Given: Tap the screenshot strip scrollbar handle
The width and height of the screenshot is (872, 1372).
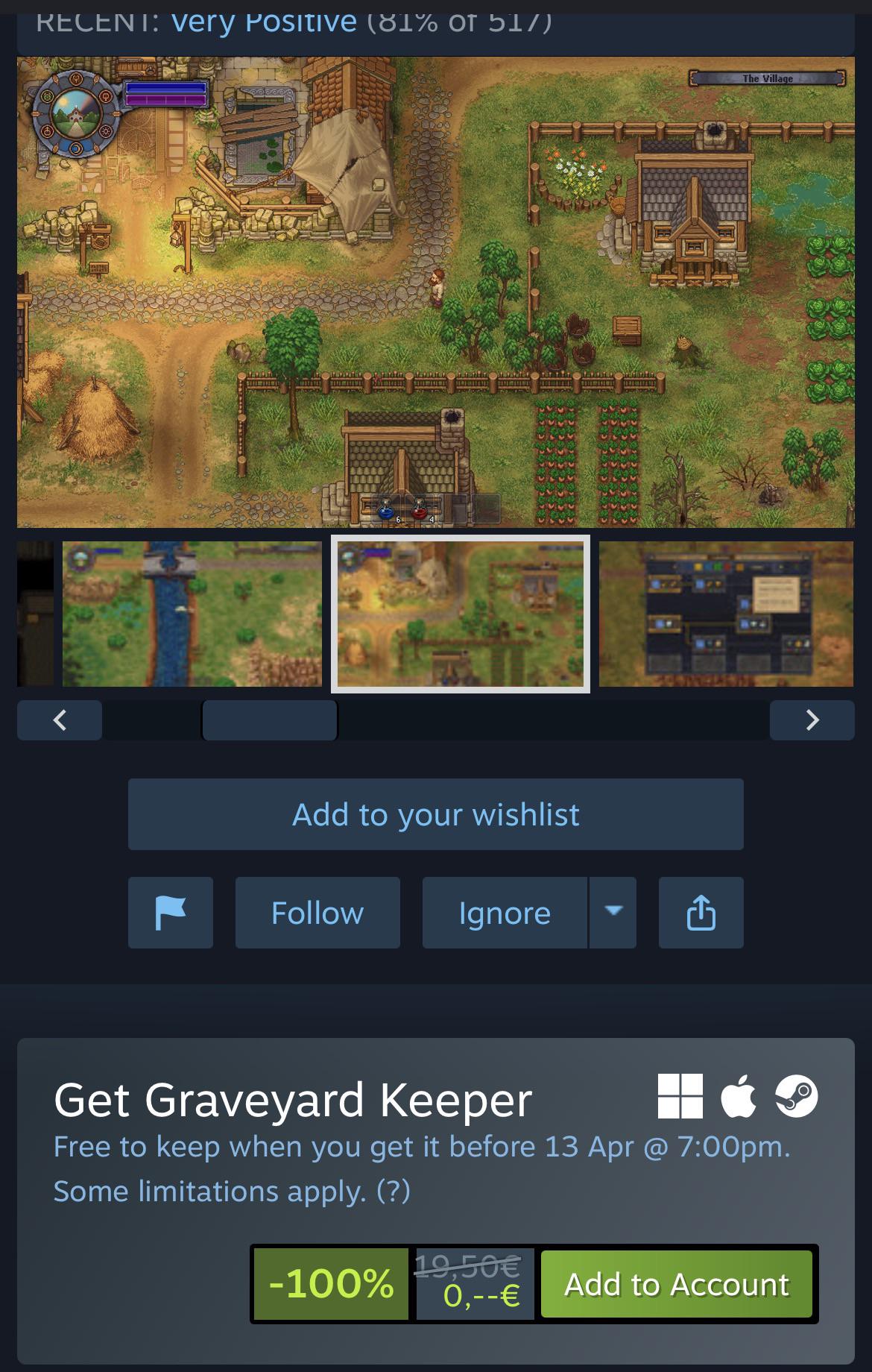Looking at the screenshot, I should [x=269, y=720].
